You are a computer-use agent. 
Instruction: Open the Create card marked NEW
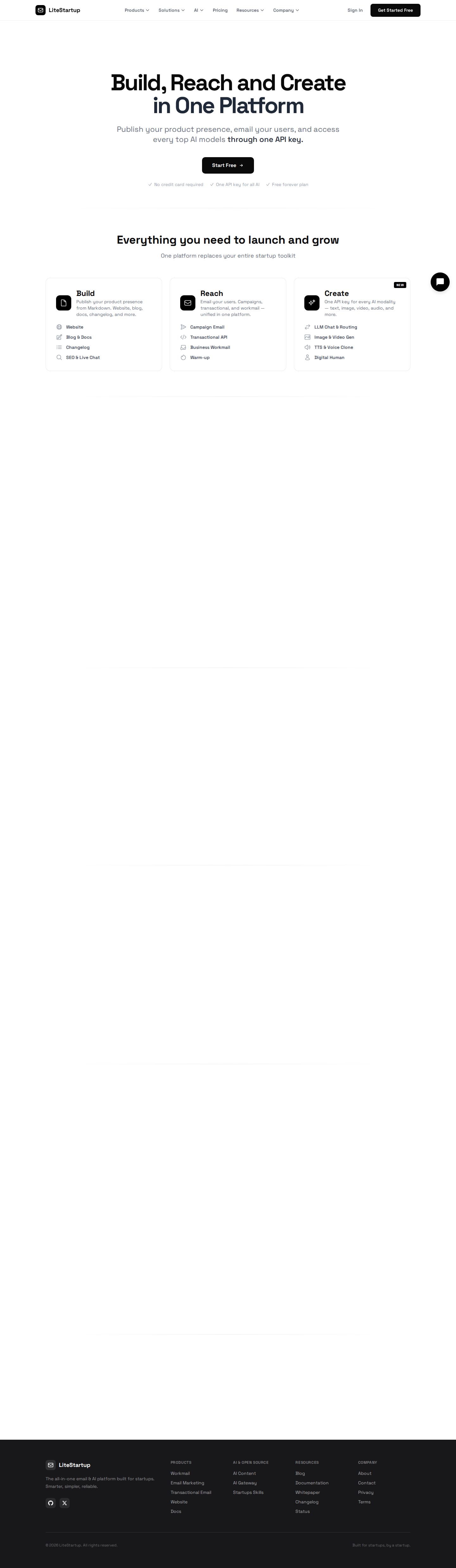tap(352, 324)
